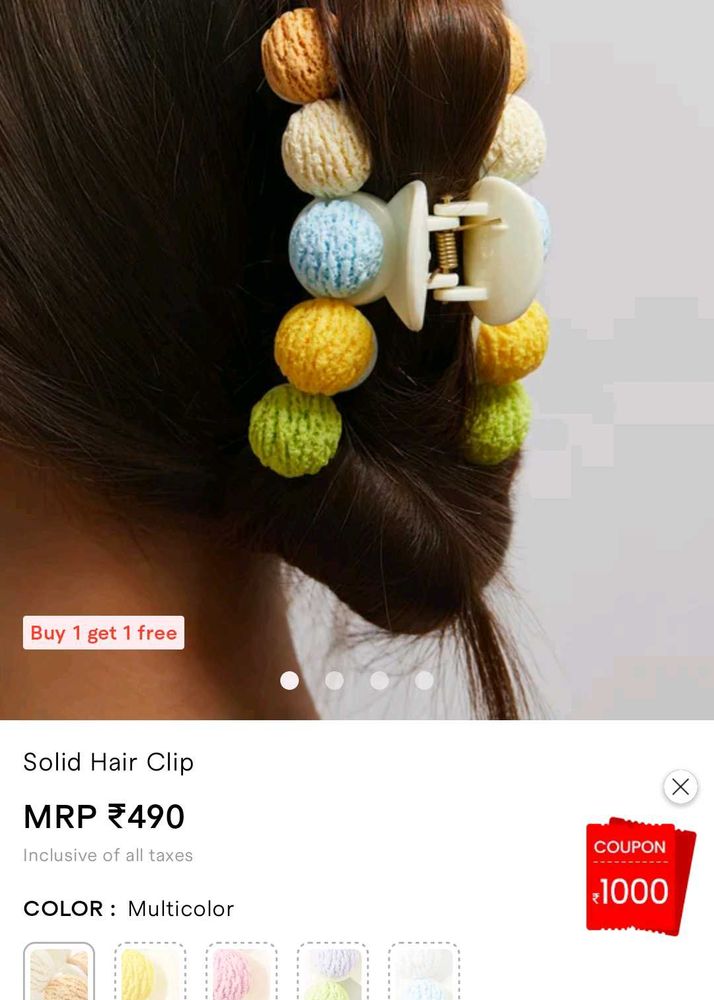Select the yellow color swatch
The image size is (714, 1000).
[150, 972]
